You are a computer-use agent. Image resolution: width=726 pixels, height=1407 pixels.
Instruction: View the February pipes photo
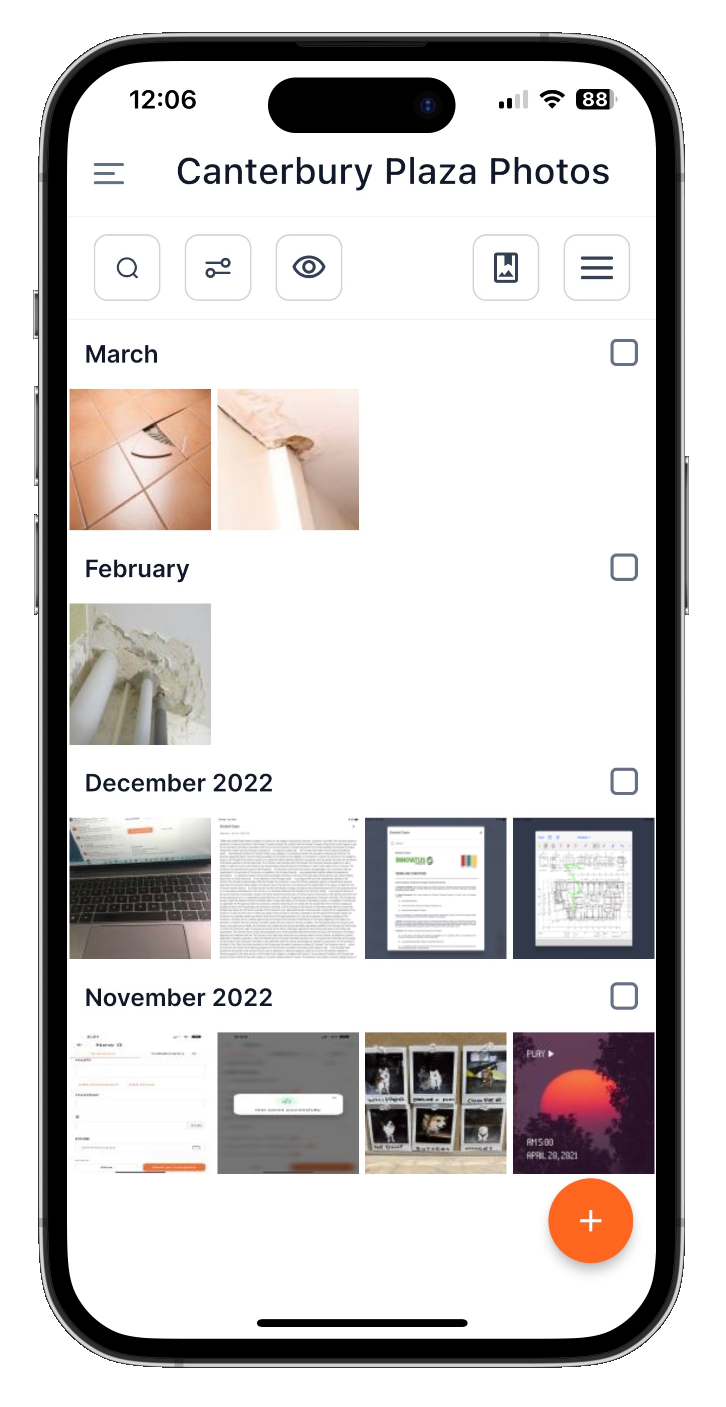(140, 674)
